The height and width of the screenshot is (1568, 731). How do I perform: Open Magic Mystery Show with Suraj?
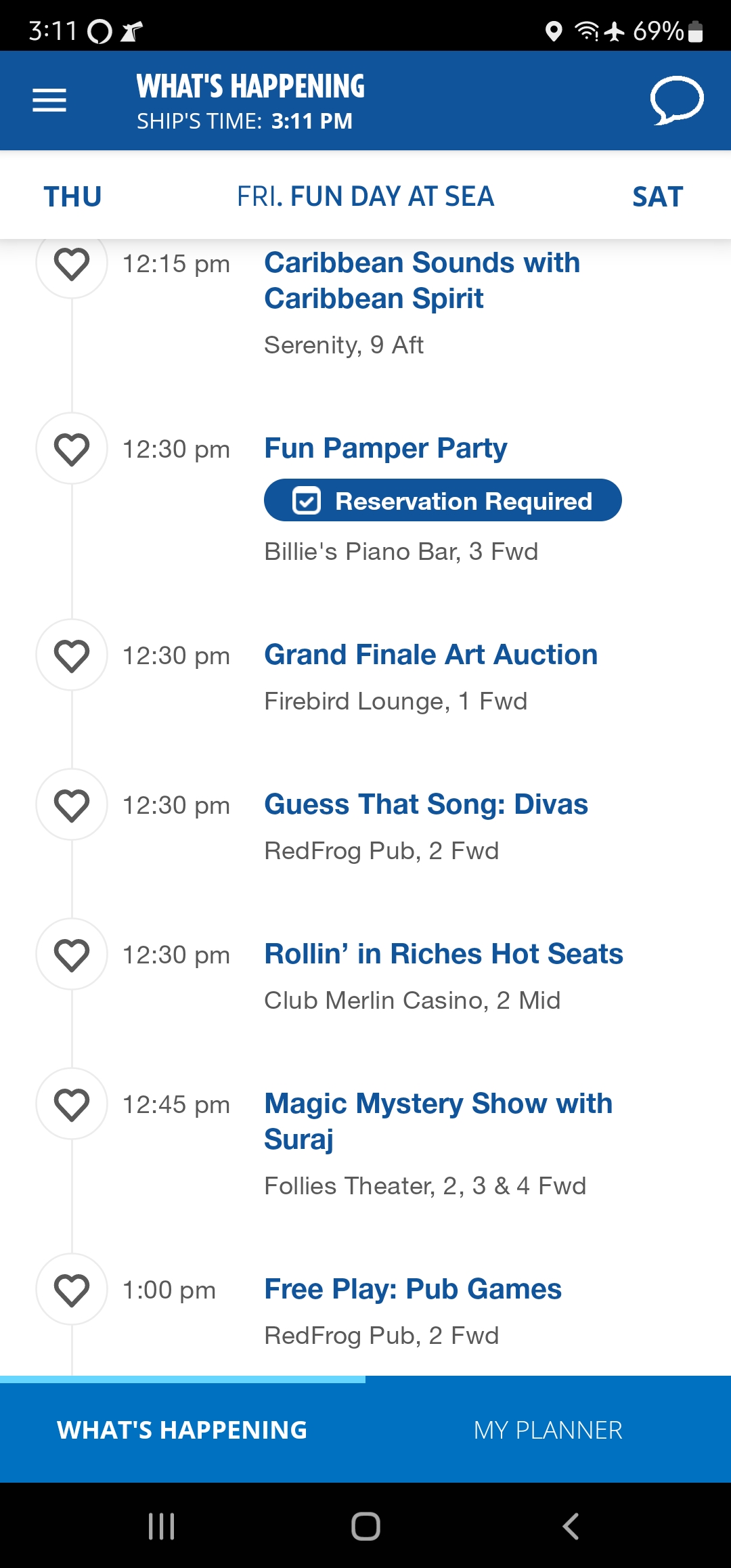(x=438, y=1121)
